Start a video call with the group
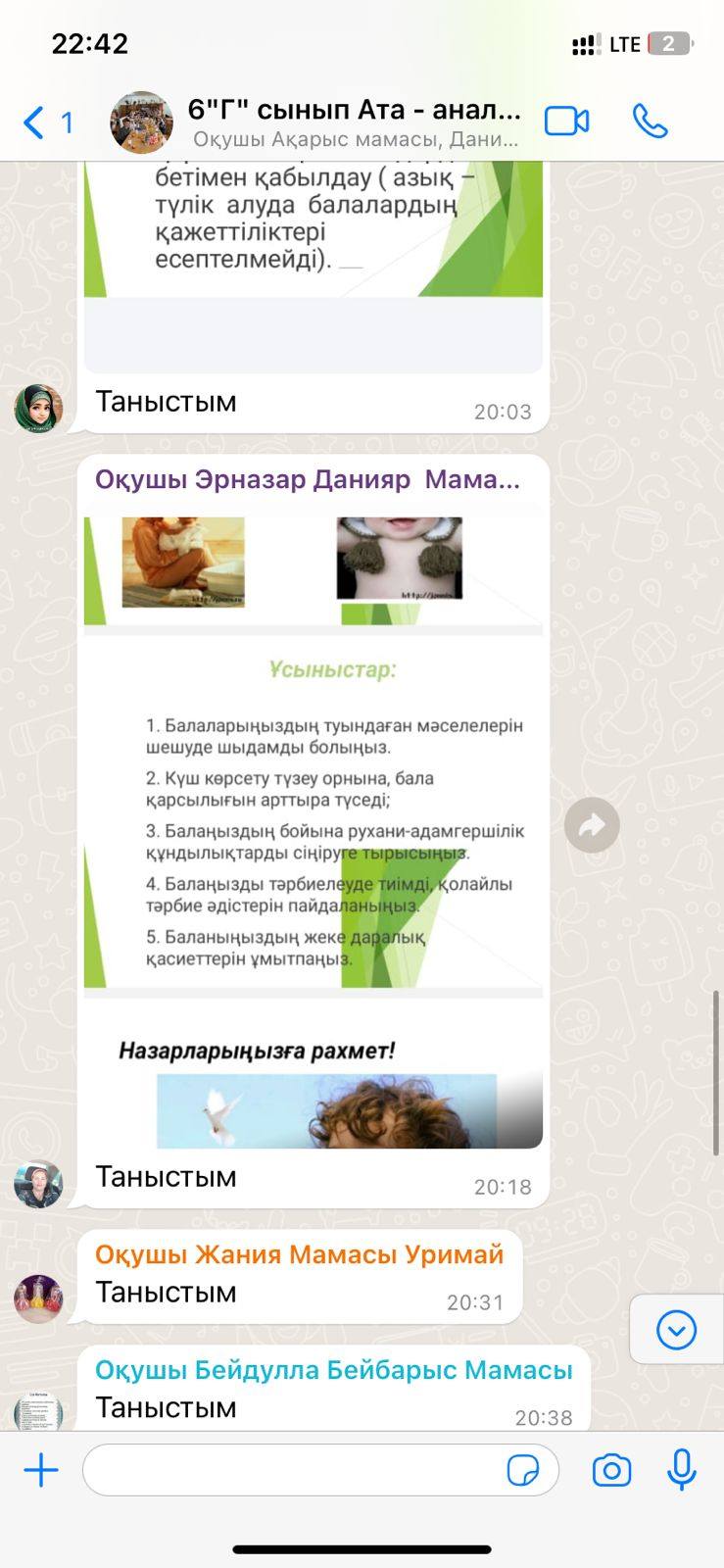724x1568 pixels. pos(566,121)
